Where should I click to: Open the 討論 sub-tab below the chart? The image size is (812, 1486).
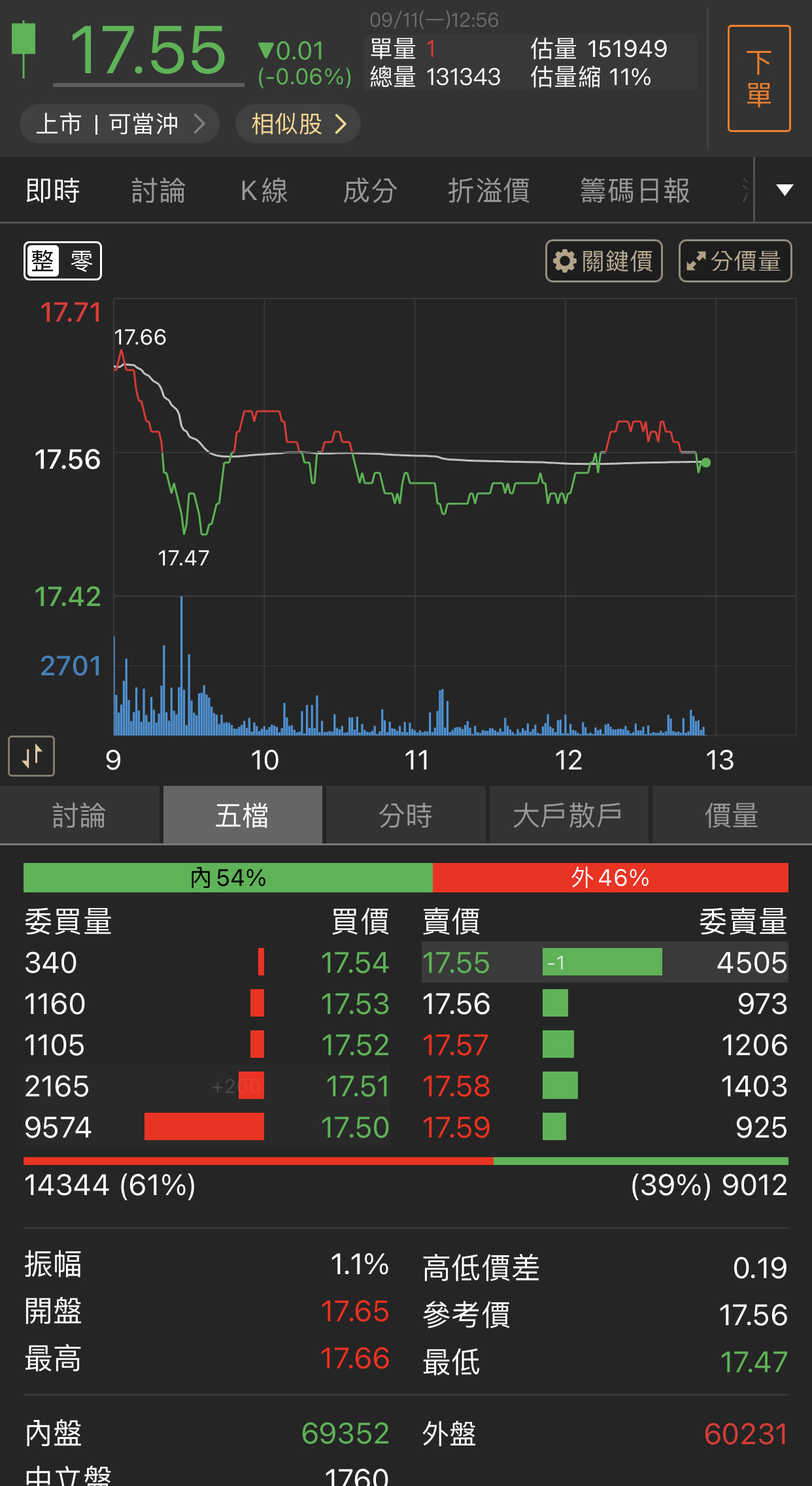tap(79, 815)
